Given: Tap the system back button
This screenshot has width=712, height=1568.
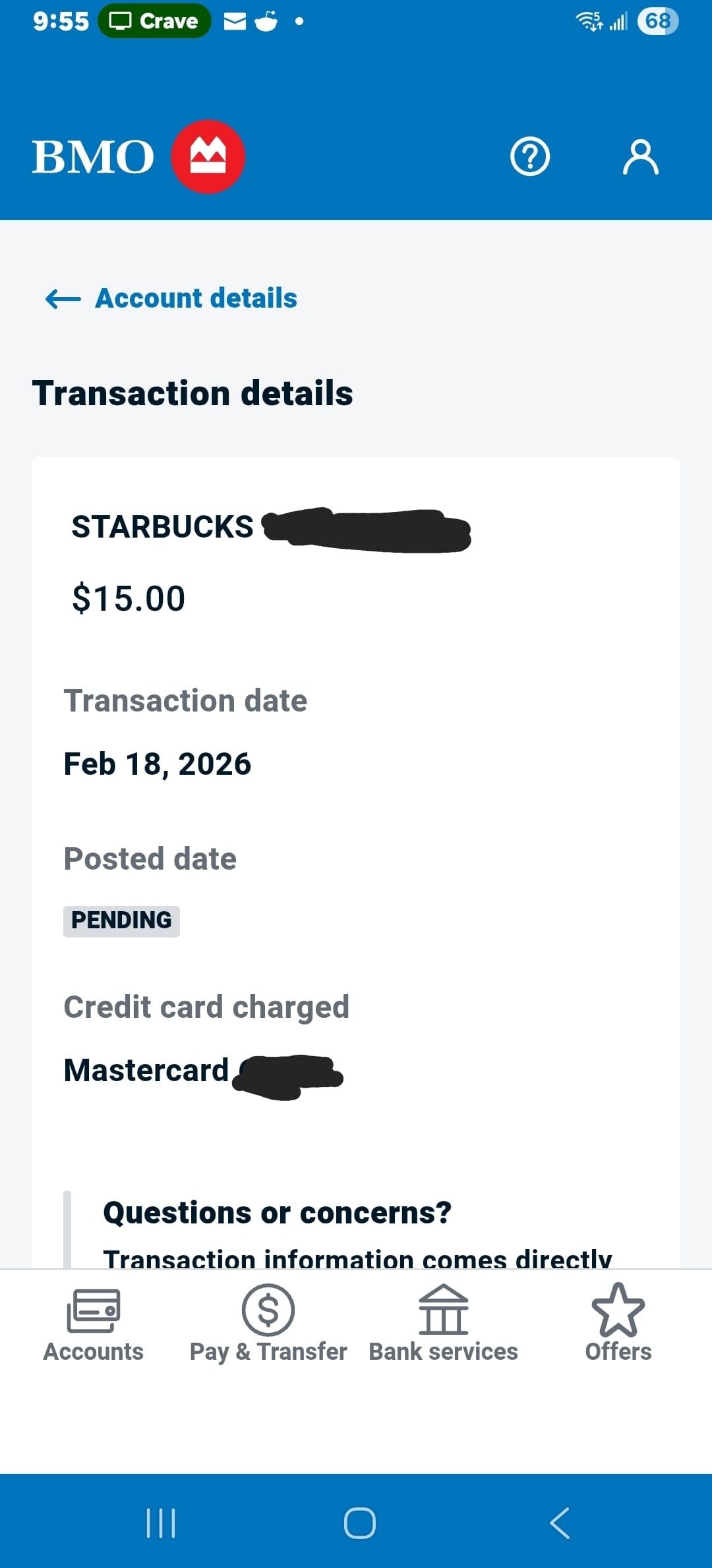Looking at the screenshot, I should click(x=560, y=1523).
